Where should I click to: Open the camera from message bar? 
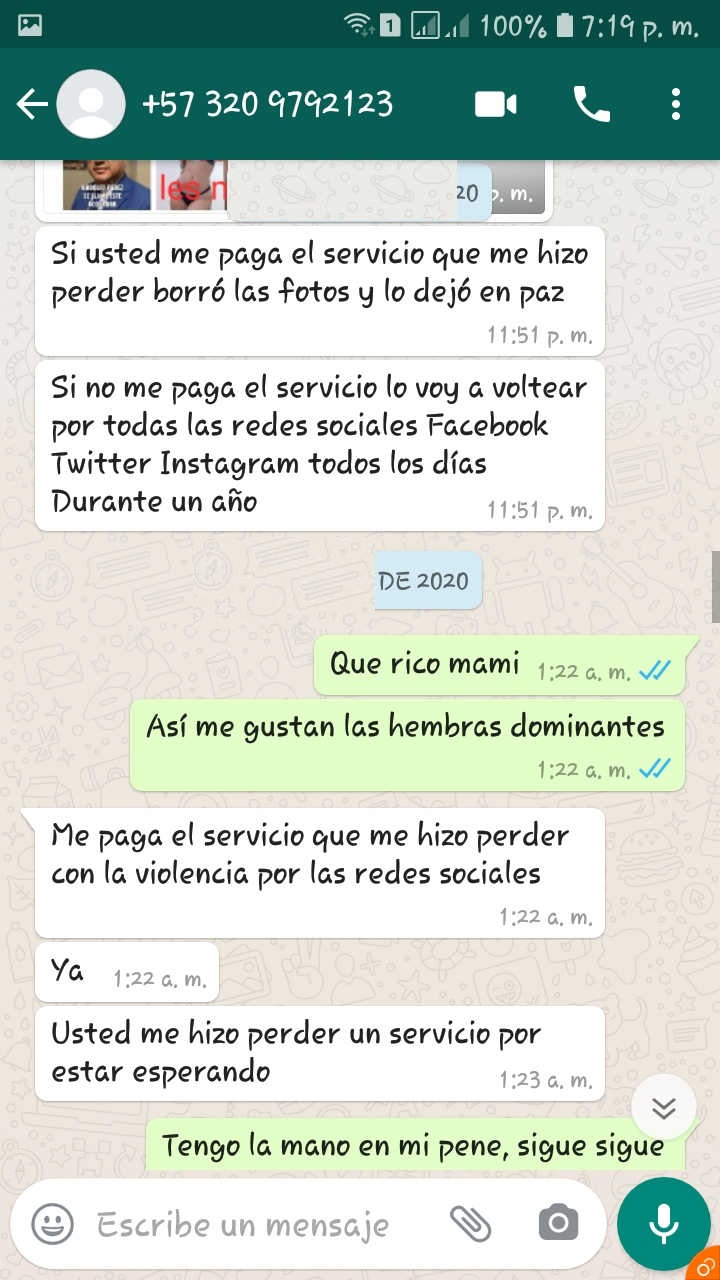558,1223
